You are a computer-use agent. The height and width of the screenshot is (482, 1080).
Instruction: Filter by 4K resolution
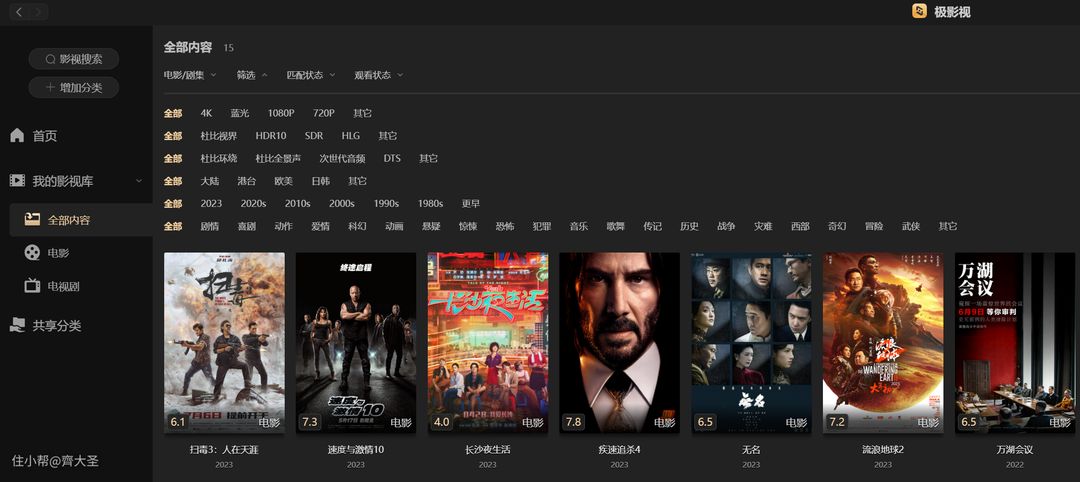pyautogui.click(x=206, y=113)
